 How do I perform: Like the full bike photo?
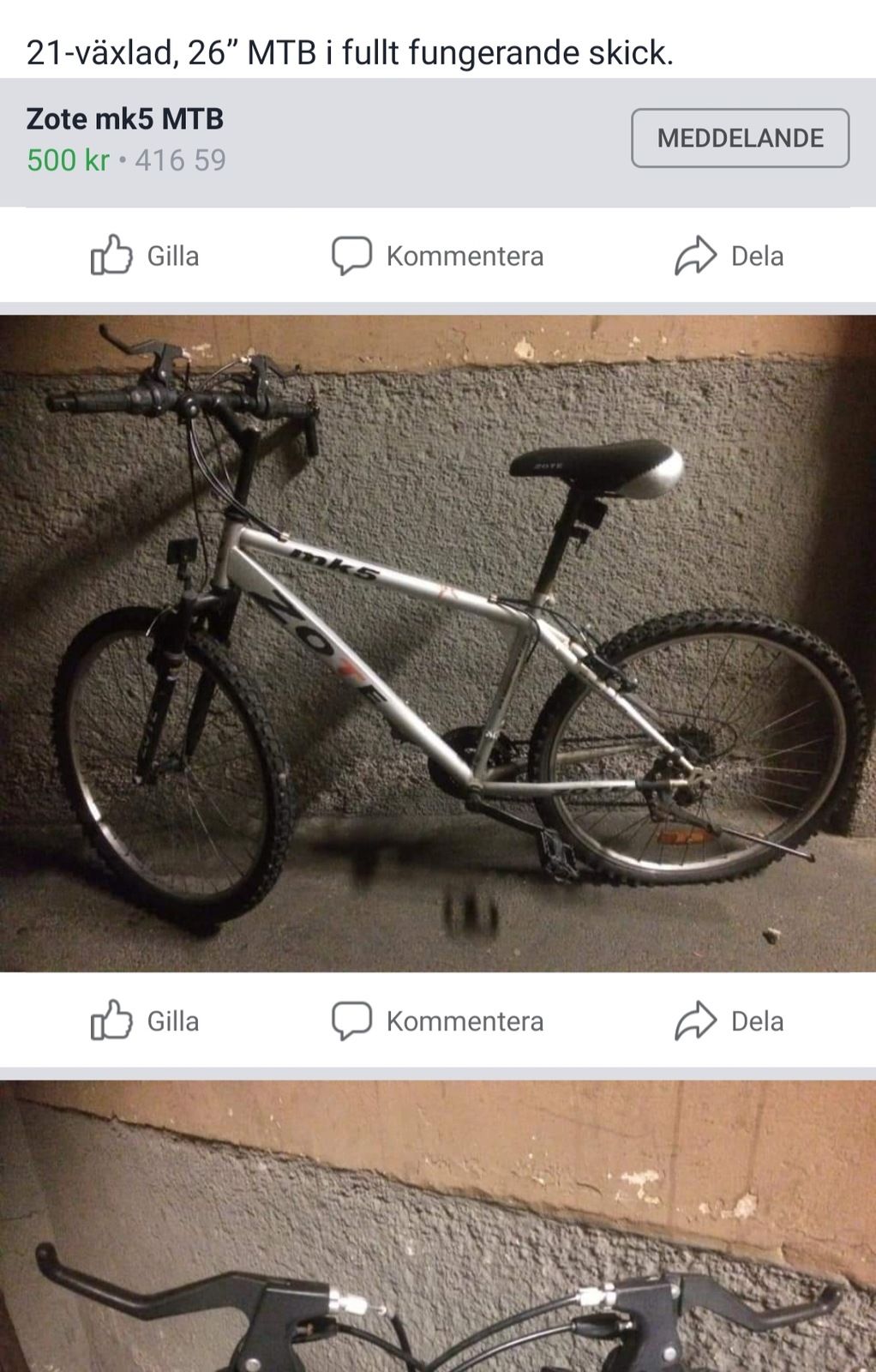coord(146,1020)
